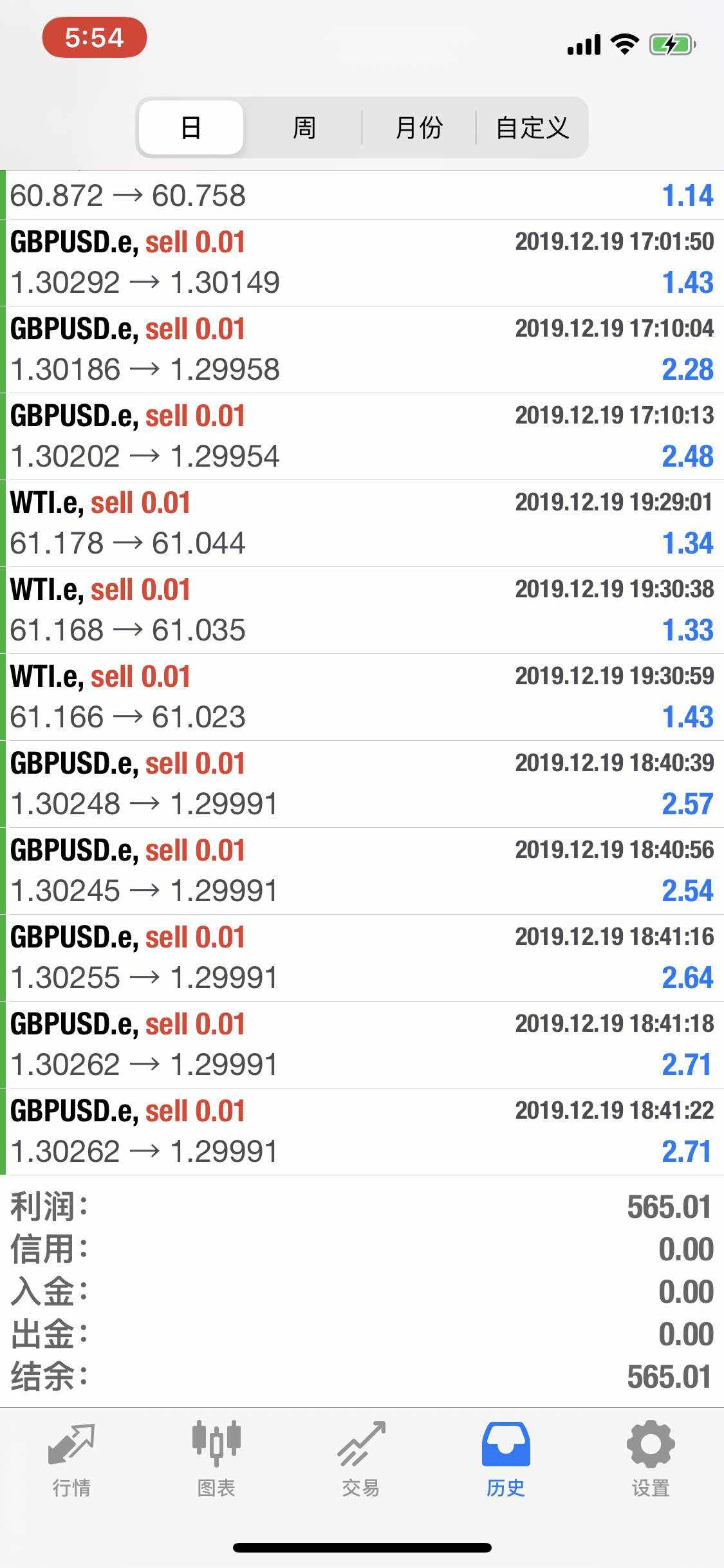Open the 设置 settings tab
Image resolution: width=724 pixels, height=1568 pixels.
(651, 1459)
